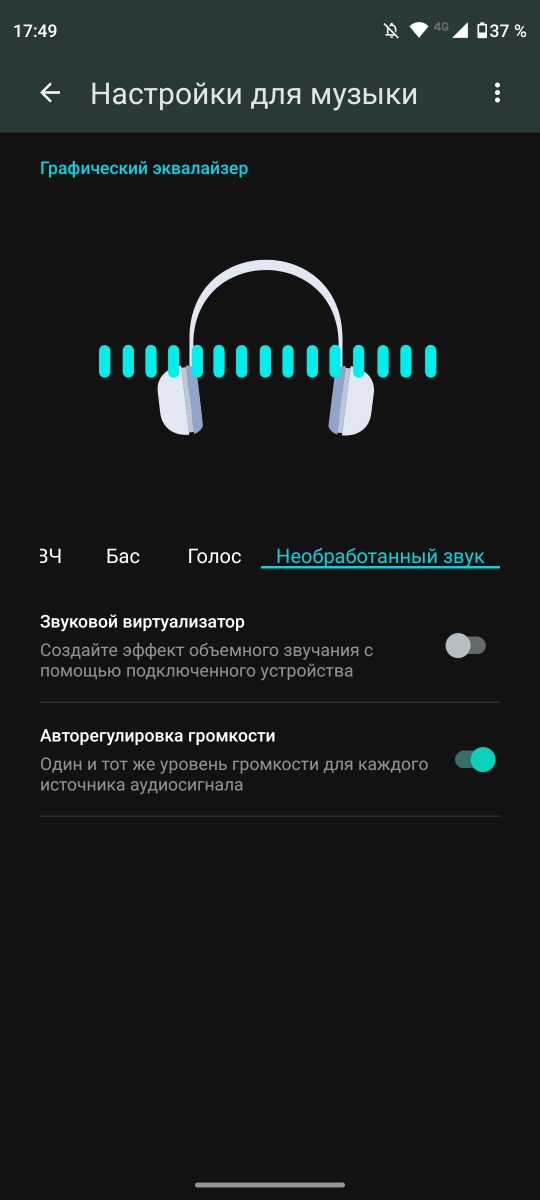Screen dimensions: 540x1200
Task: Go back using the arrow icon
Action: [50, 93]
